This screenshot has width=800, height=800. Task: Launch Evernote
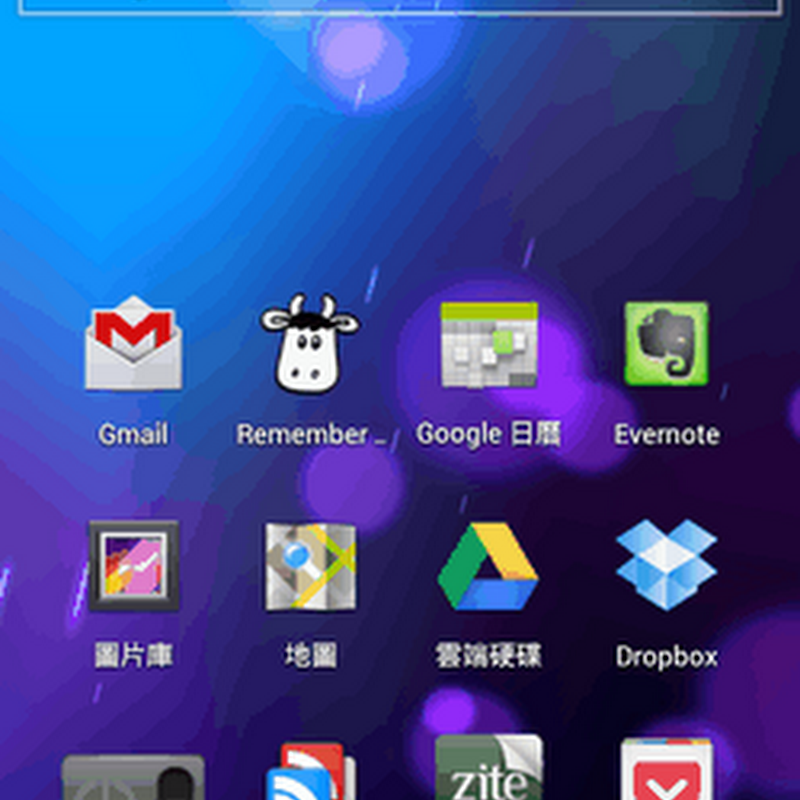coord(666,346)
